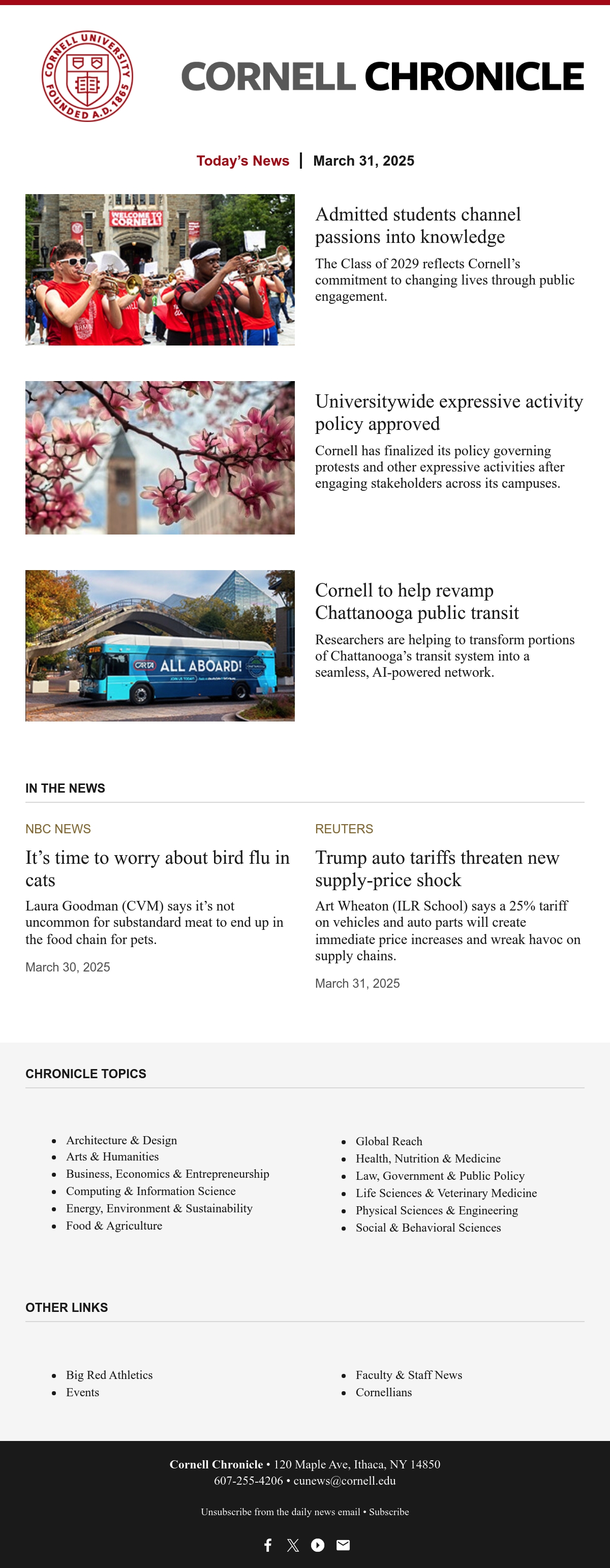Tap the email envelope icon
The width and height of the screenshot is (610, 1568).
tap(343, 1545)
